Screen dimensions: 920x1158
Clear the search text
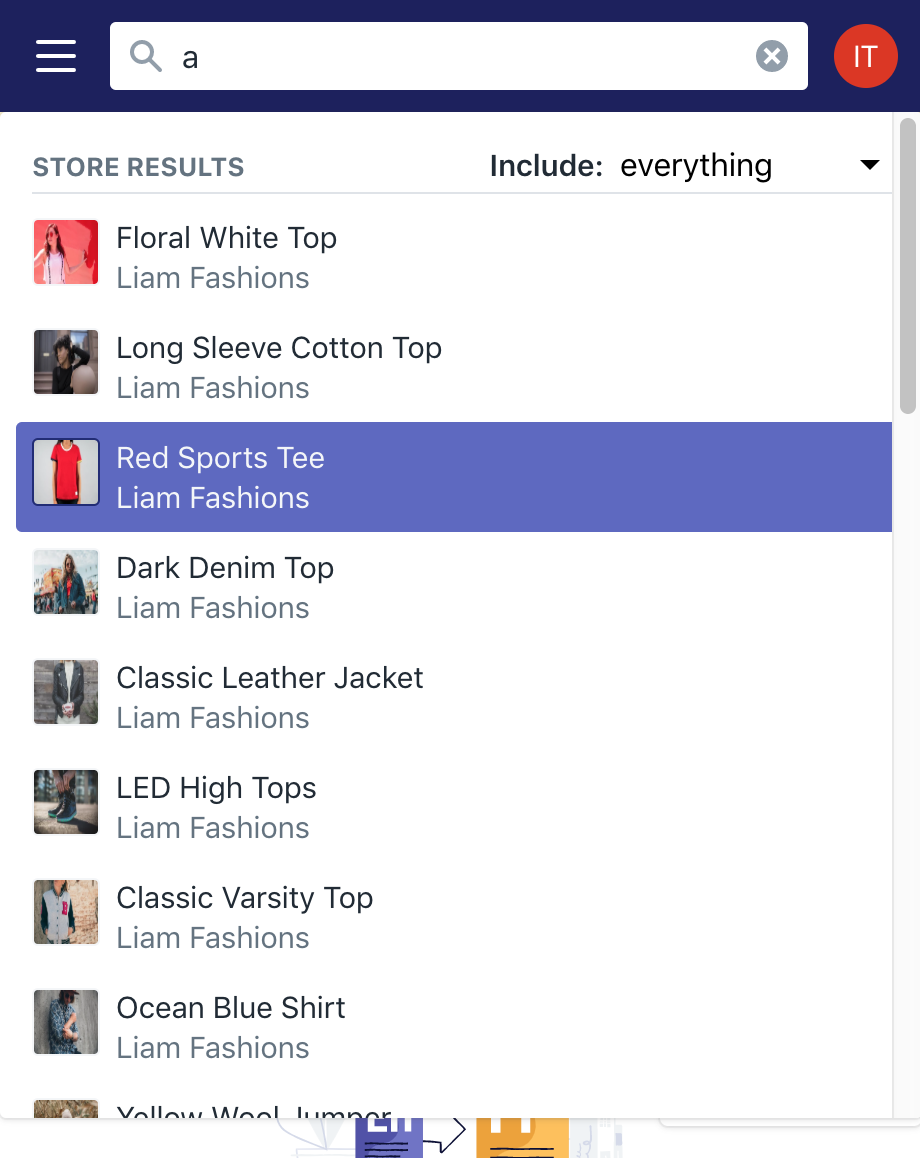(x=772, y=56)
